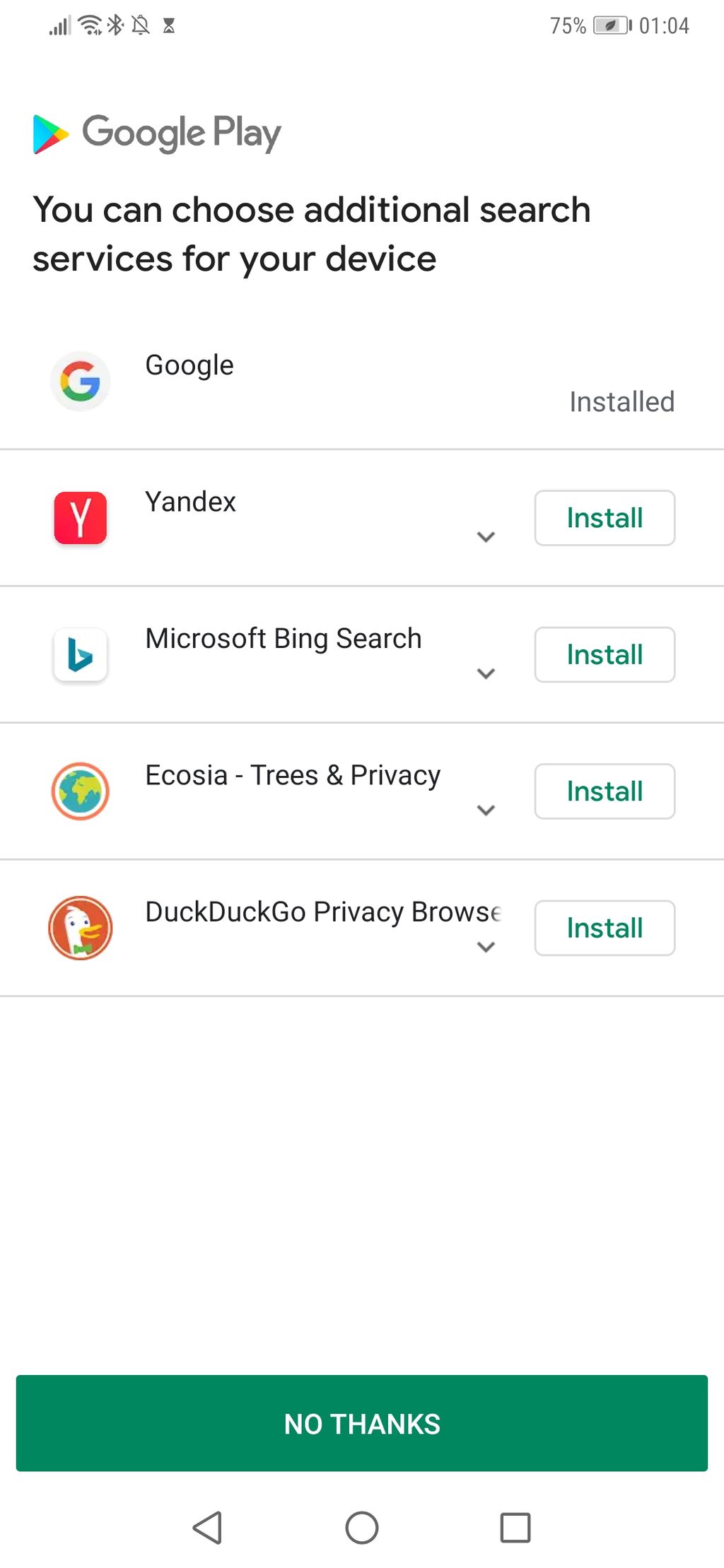
Task: Click the Ecosia globe icon
Action: (80, 791)
